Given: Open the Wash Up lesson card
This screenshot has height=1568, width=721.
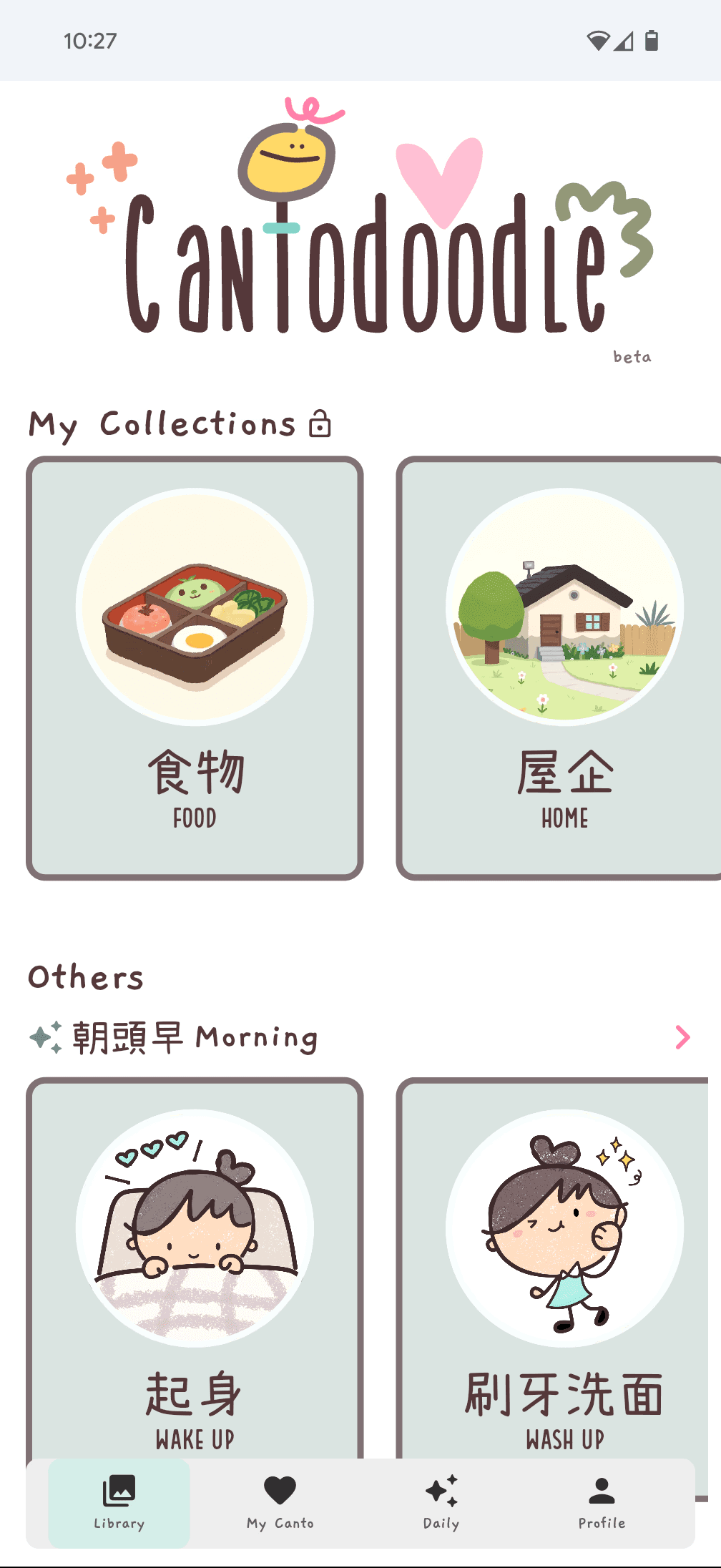Looking at the screenshot, I should click(564, 1266).
